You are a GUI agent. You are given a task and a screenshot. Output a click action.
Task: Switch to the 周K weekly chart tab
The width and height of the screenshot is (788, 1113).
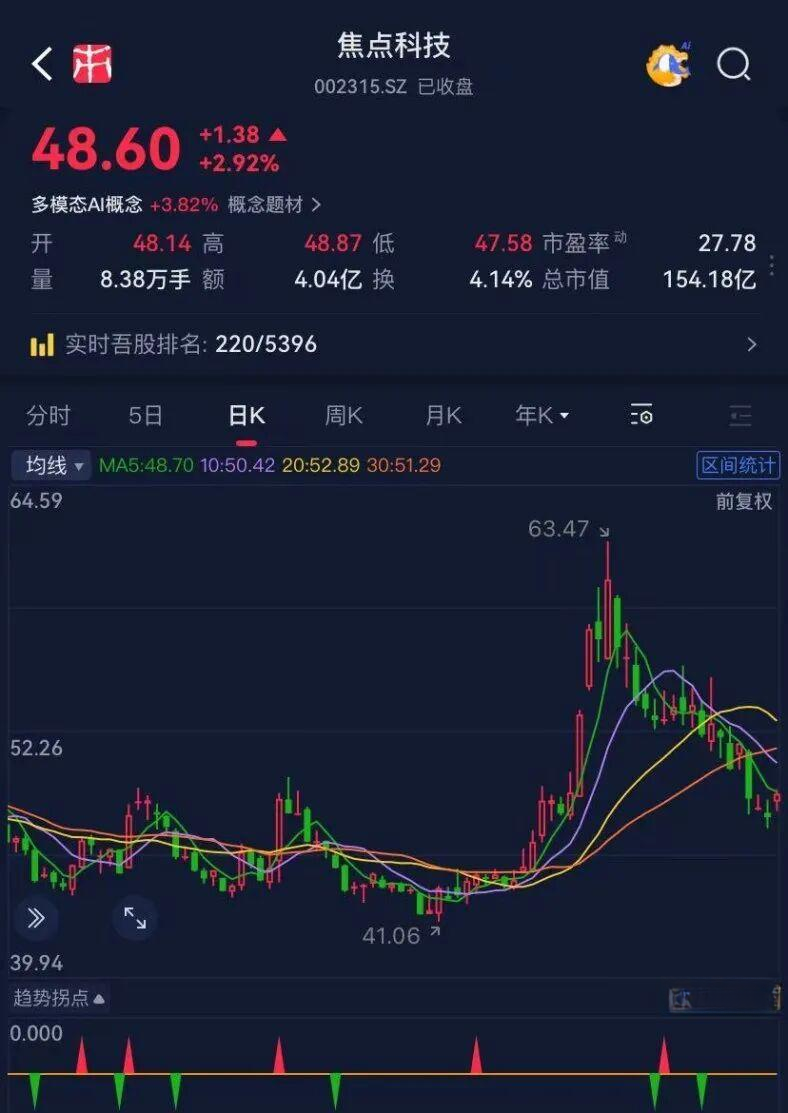tap(343, 414)
